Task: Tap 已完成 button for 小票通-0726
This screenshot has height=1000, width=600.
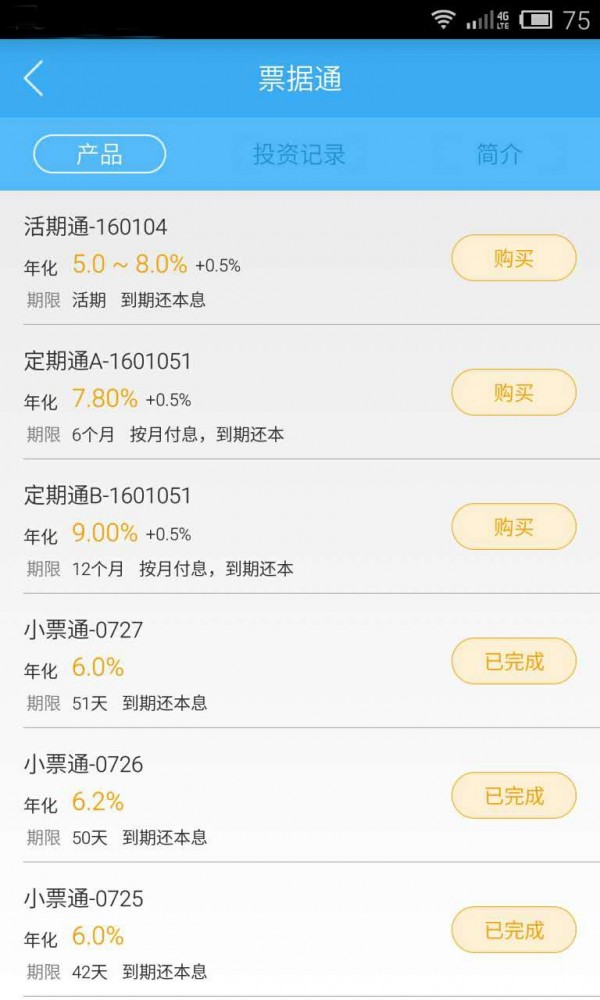Action: coord(514,796)
